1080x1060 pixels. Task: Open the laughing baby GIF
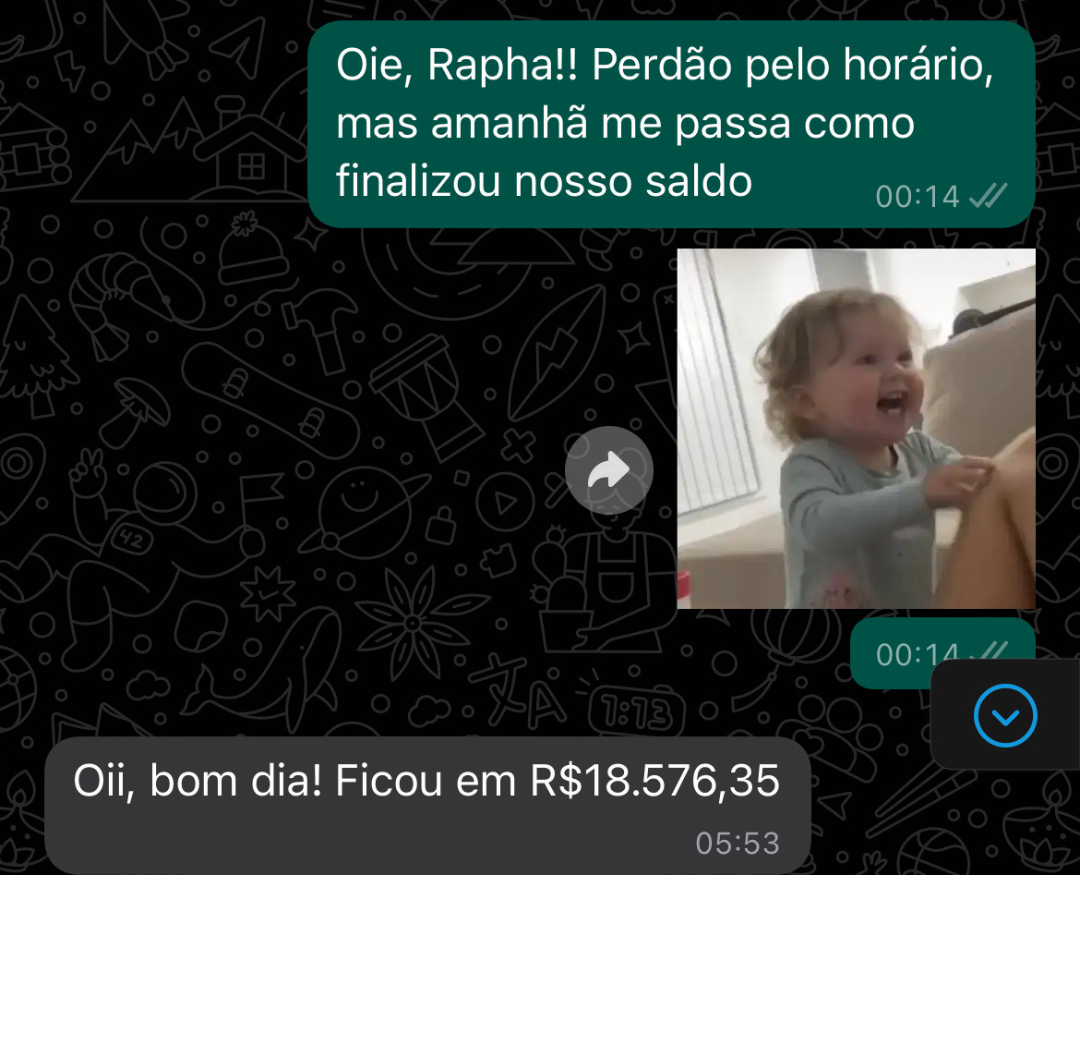point(856,428)
